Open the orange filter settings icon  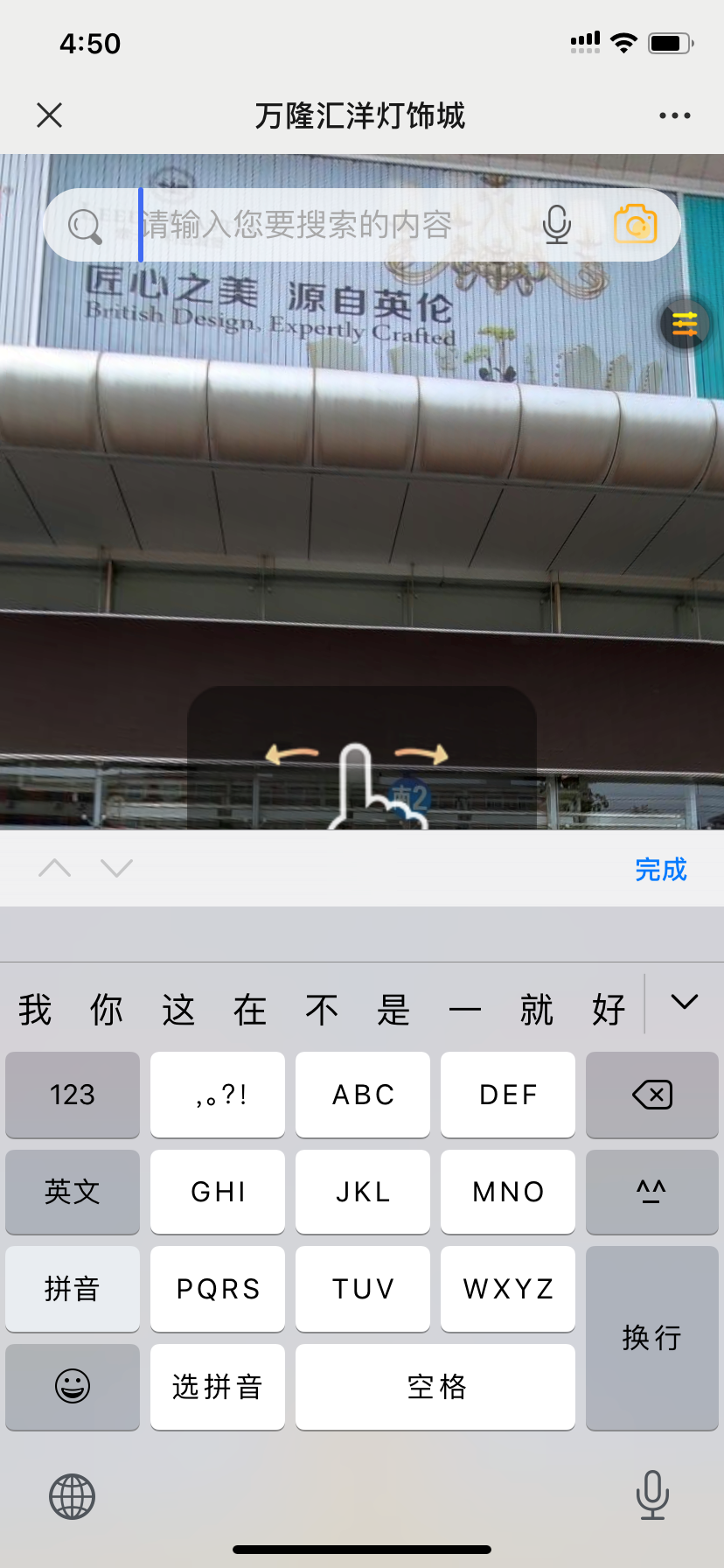click(685, 324)
